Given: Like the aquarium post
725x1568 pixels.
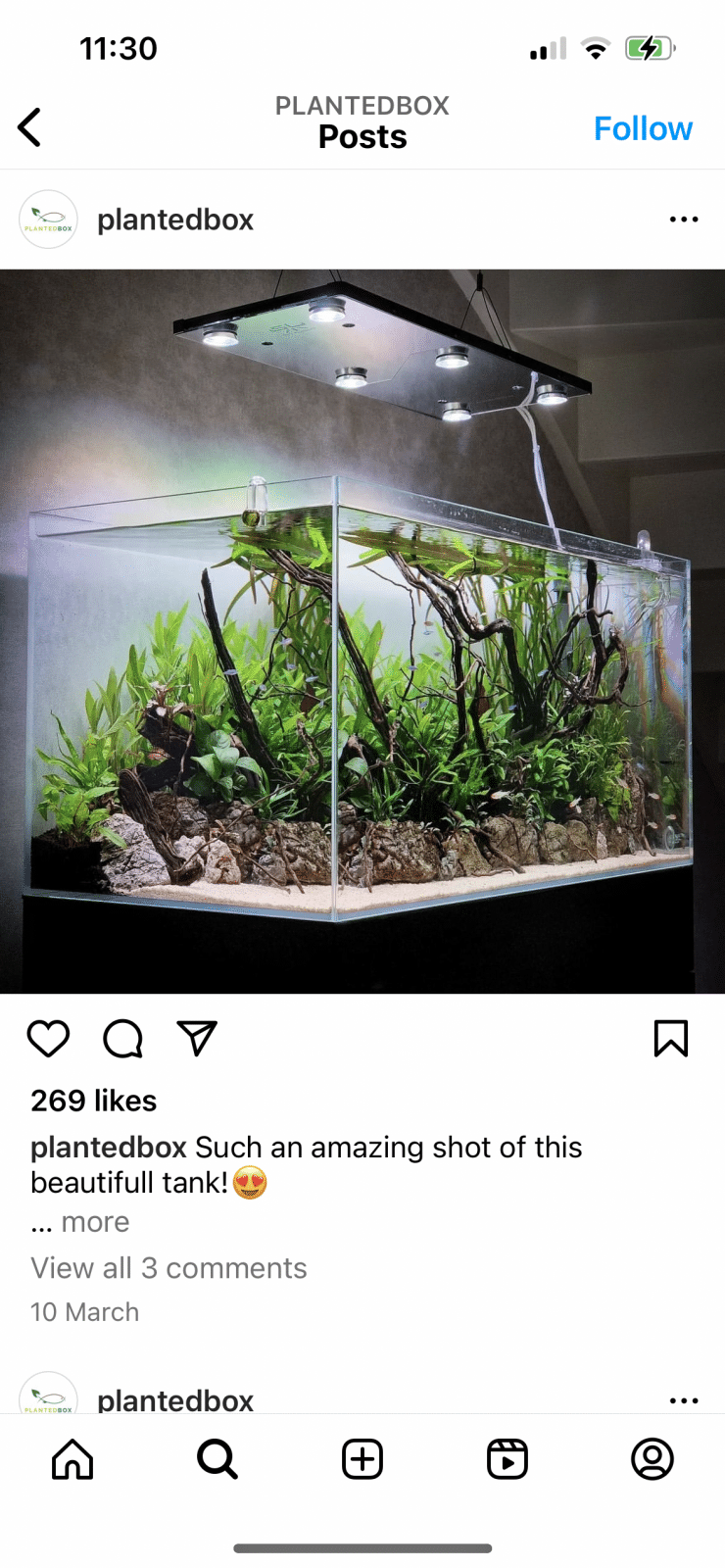Looking at the screenshot, I should click(x=48, y=1039).
